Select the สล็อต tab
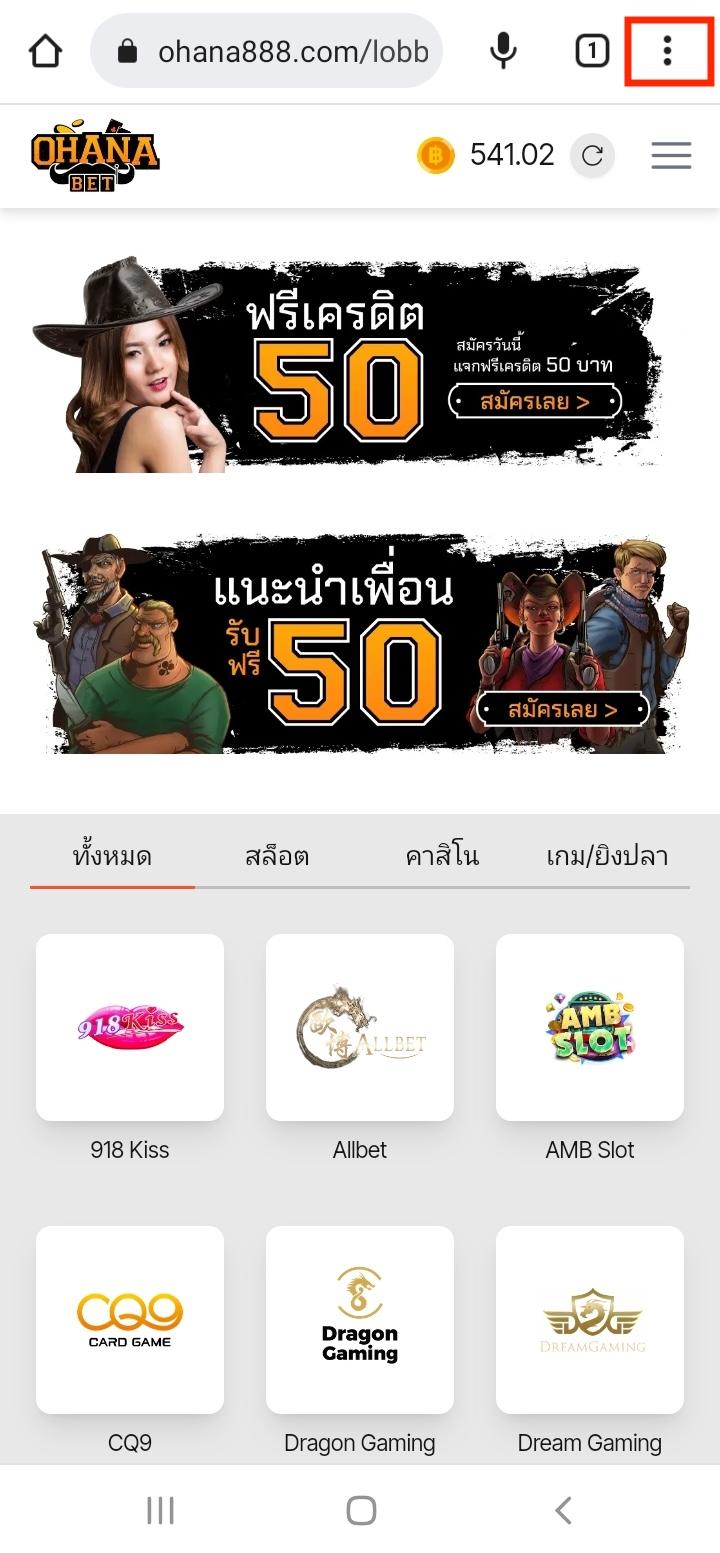Screen dimensions: 720x1553 coord(277,856)
